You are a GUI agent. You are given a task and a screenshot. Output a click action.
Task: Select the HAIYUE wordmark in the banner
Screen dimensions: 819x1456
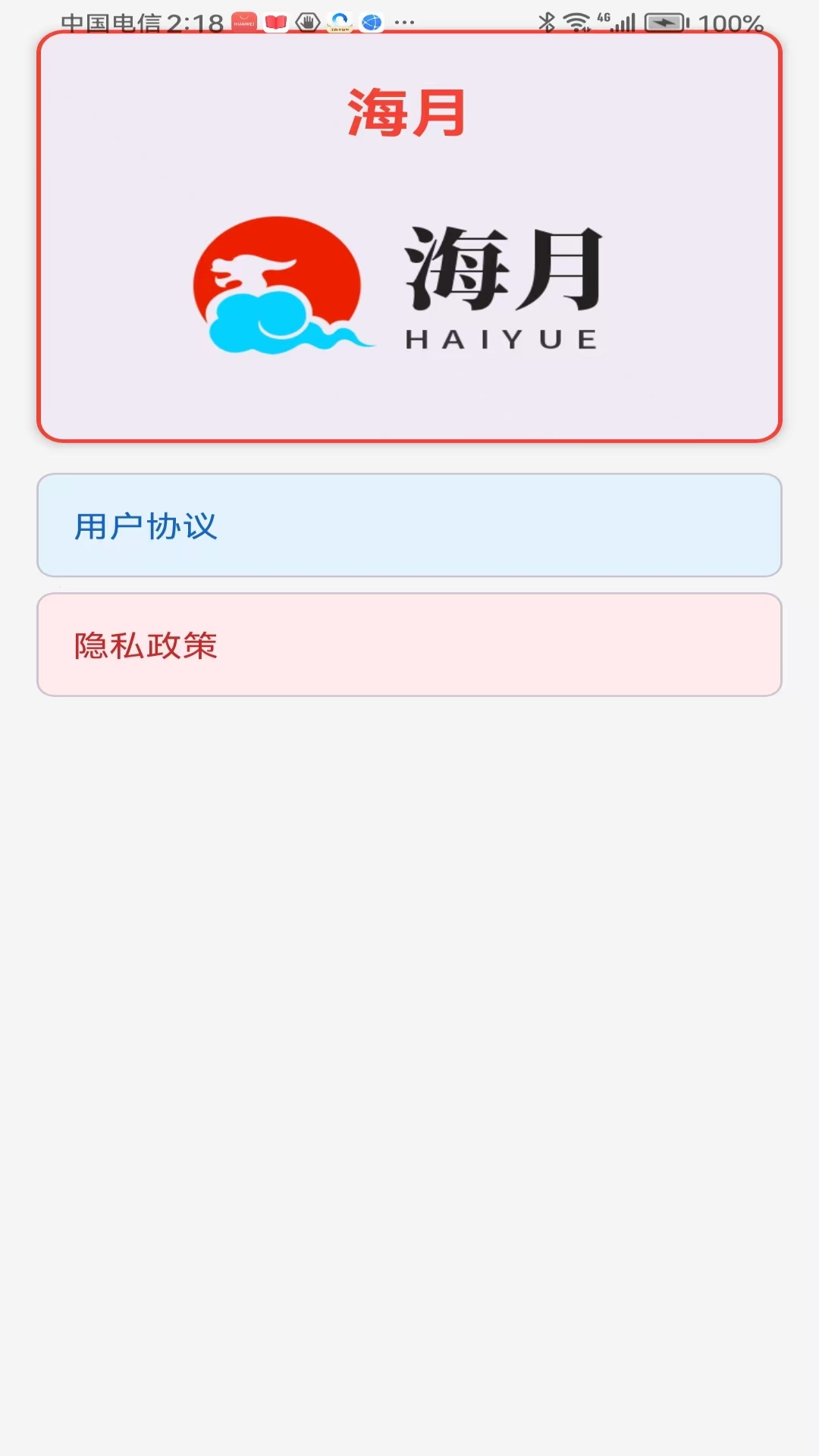[503, 340]
